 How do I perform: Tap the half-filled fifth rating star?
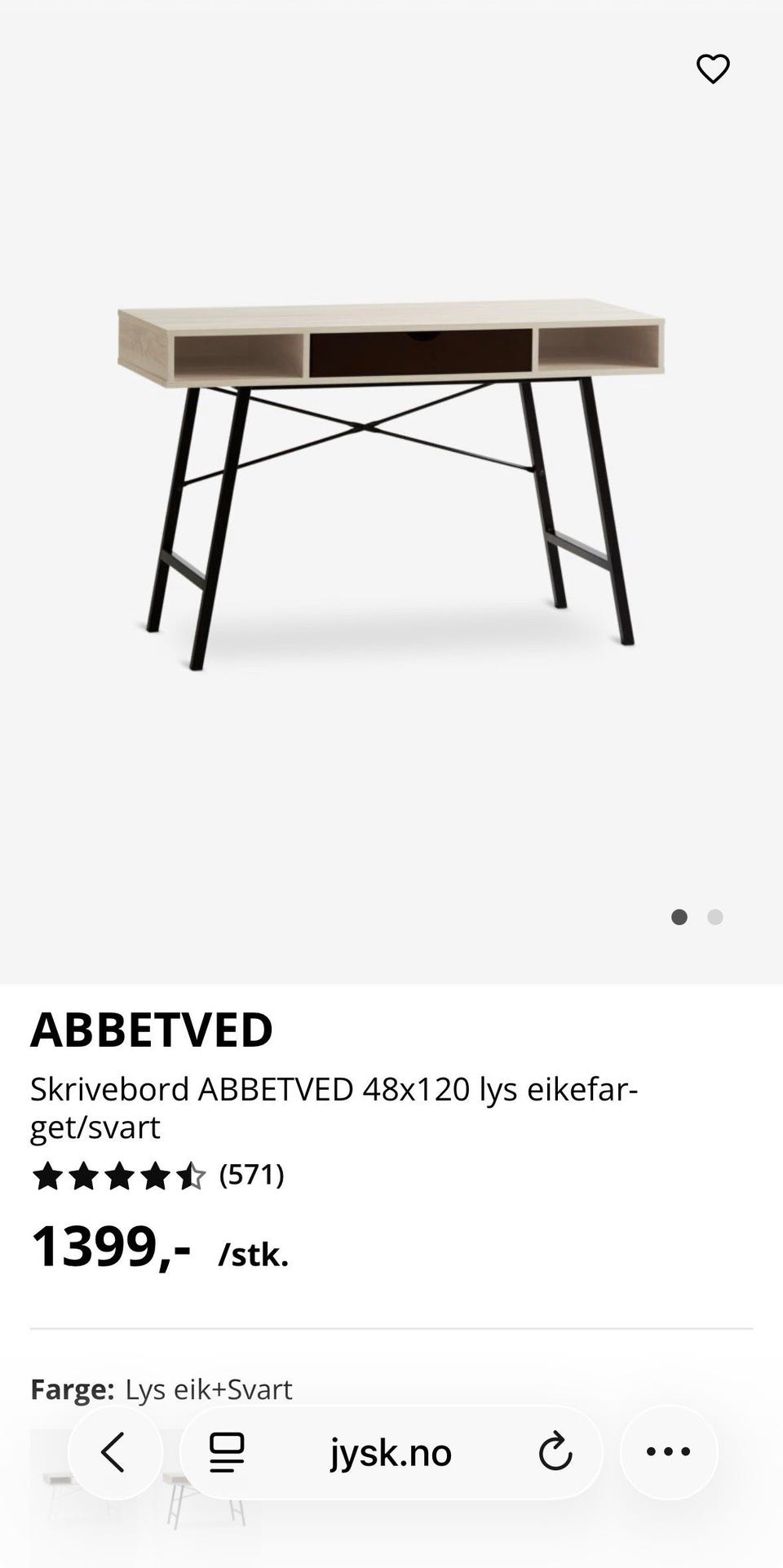pyautogui.click(x=192, y=1176)
